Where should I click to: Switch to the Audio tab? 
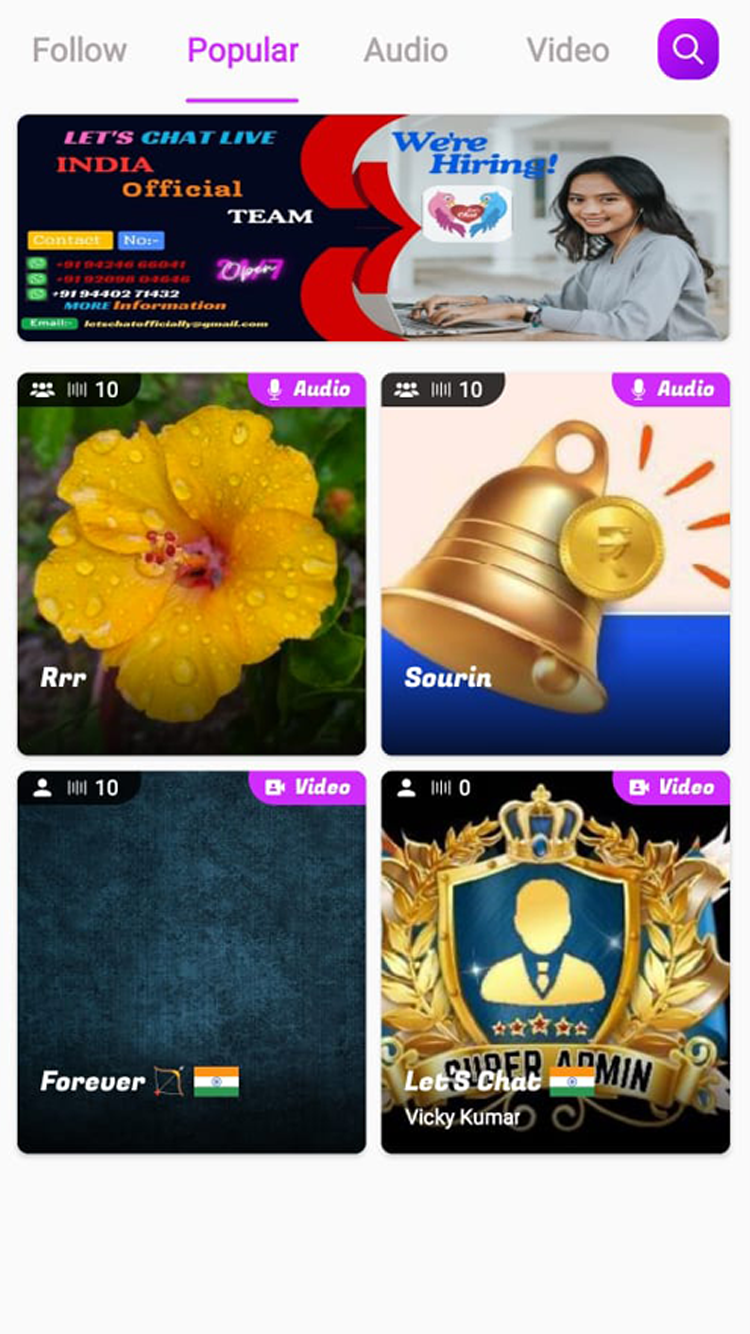pyautogui.click(x=405, y=50)
